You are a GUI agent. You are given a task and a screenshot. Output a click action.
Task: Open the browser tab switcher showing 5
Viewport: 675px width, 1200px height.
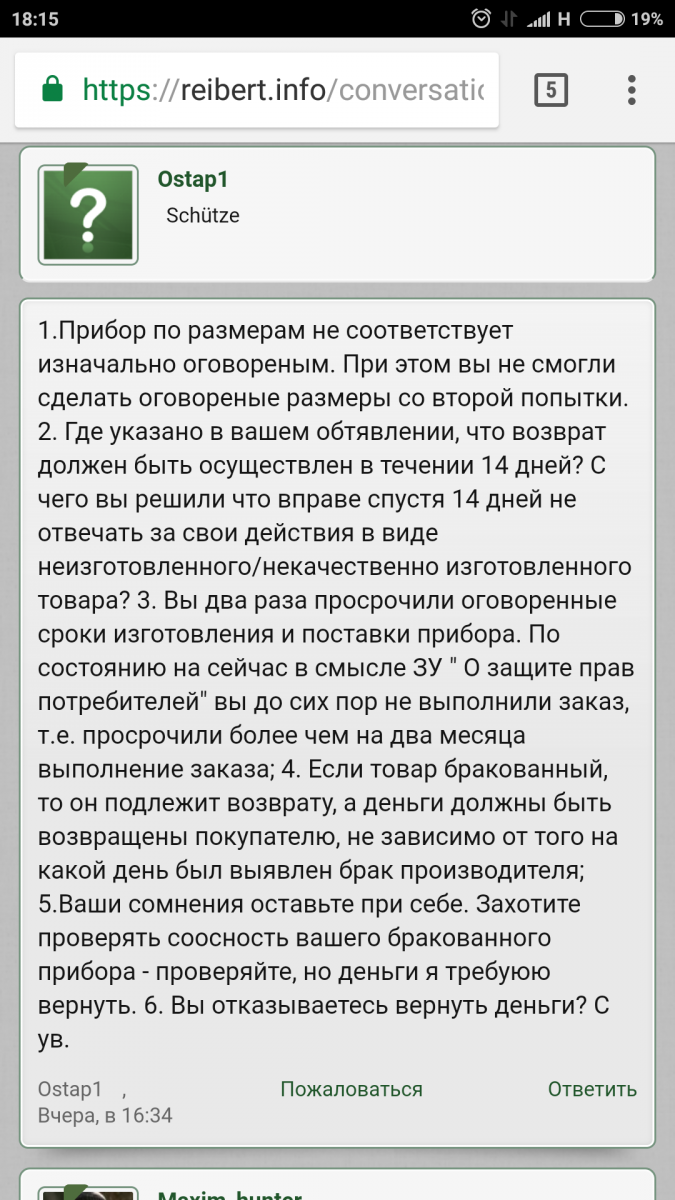click(x=550, y=91)
